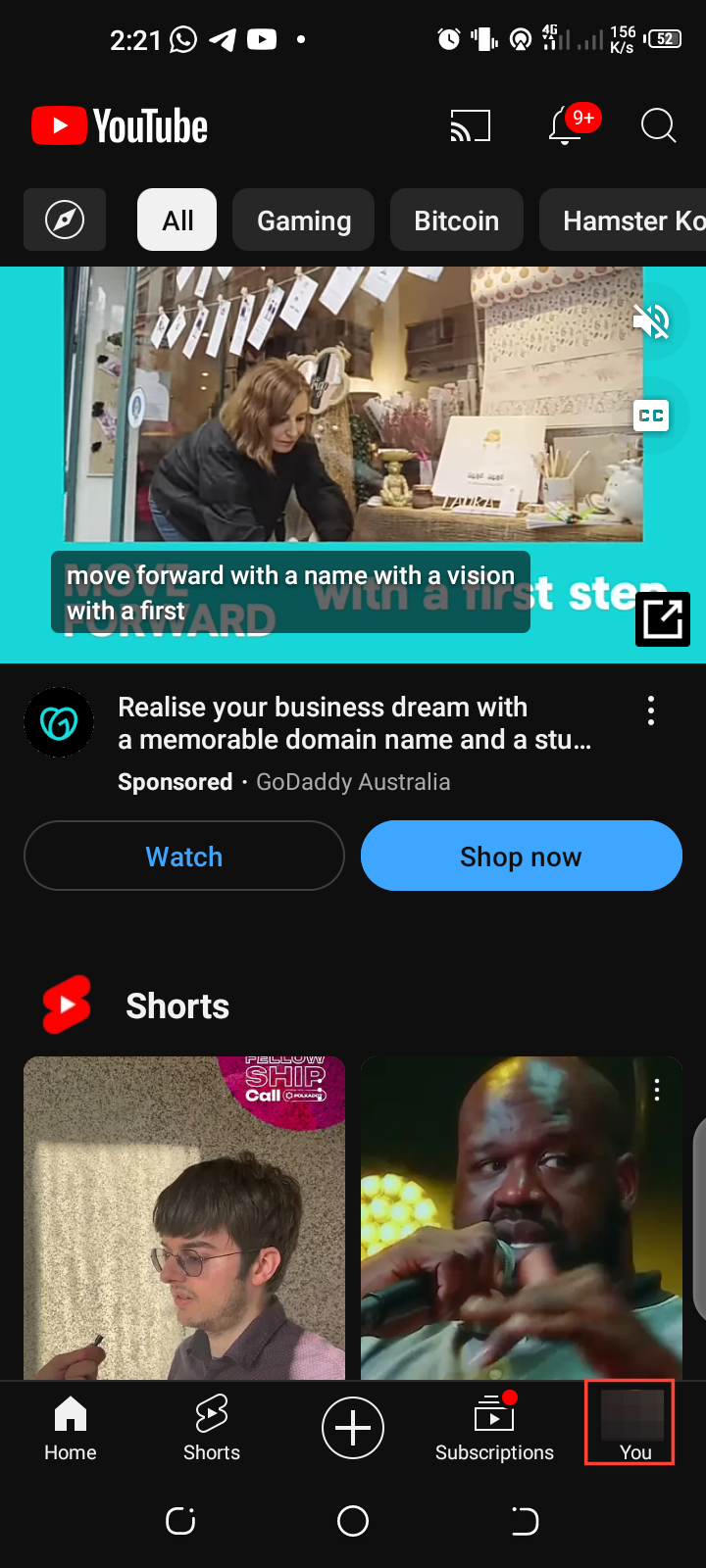
Task: Open the notifications bell
Action: (566, 126)
